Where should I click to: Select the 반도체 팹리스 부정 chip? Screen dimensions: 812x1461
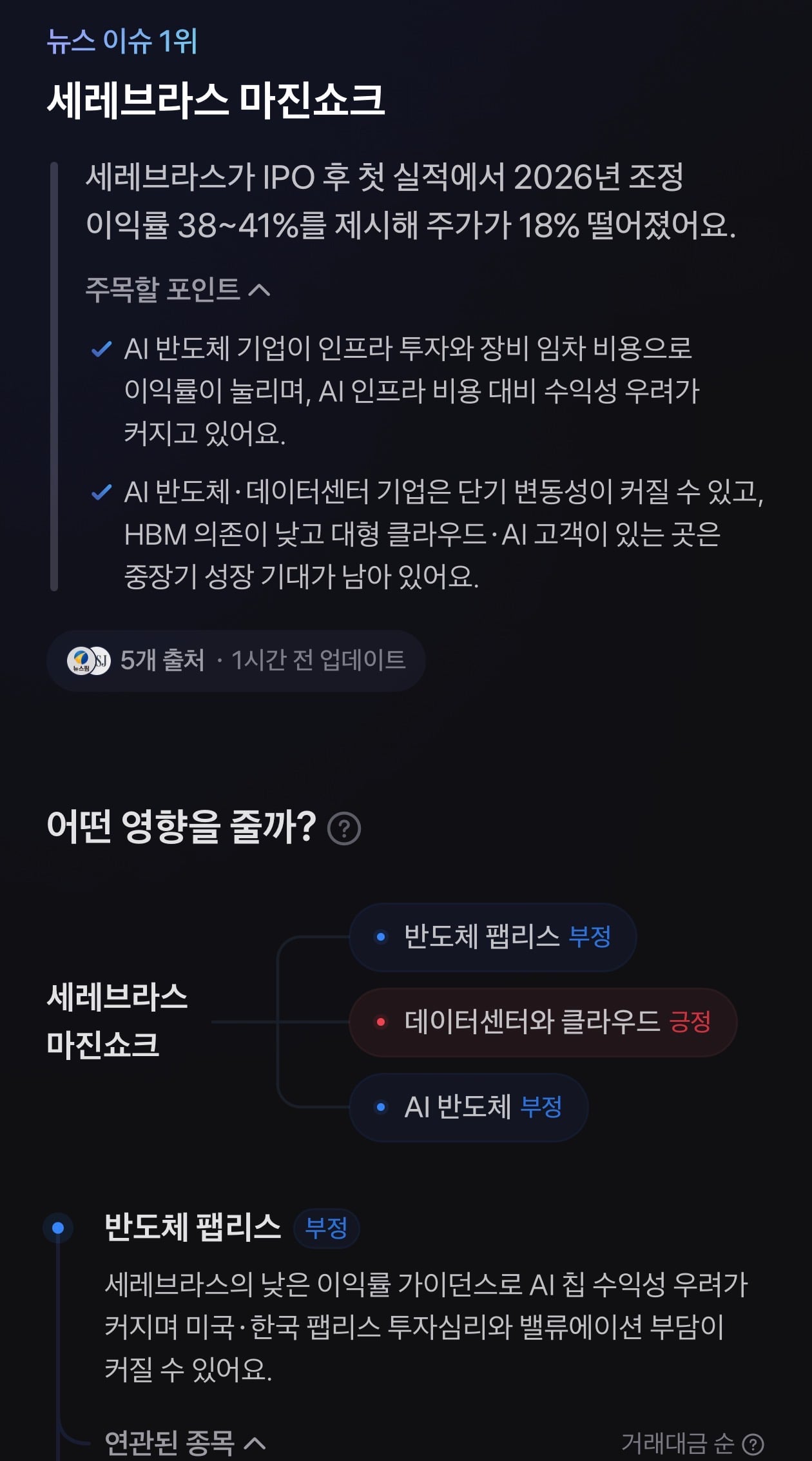tap(492, 937)
